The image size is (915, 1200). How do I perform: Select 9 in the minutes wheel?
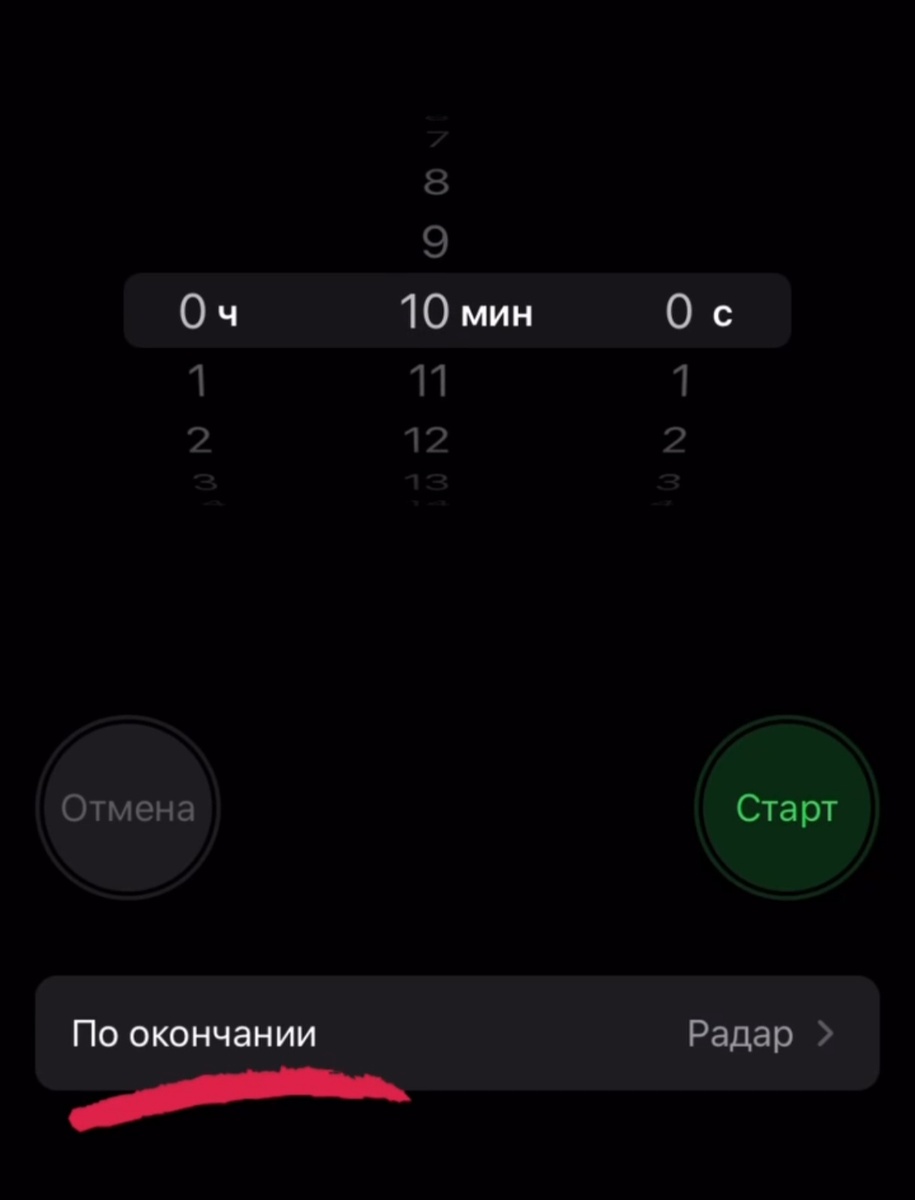(x=436, y=241)
